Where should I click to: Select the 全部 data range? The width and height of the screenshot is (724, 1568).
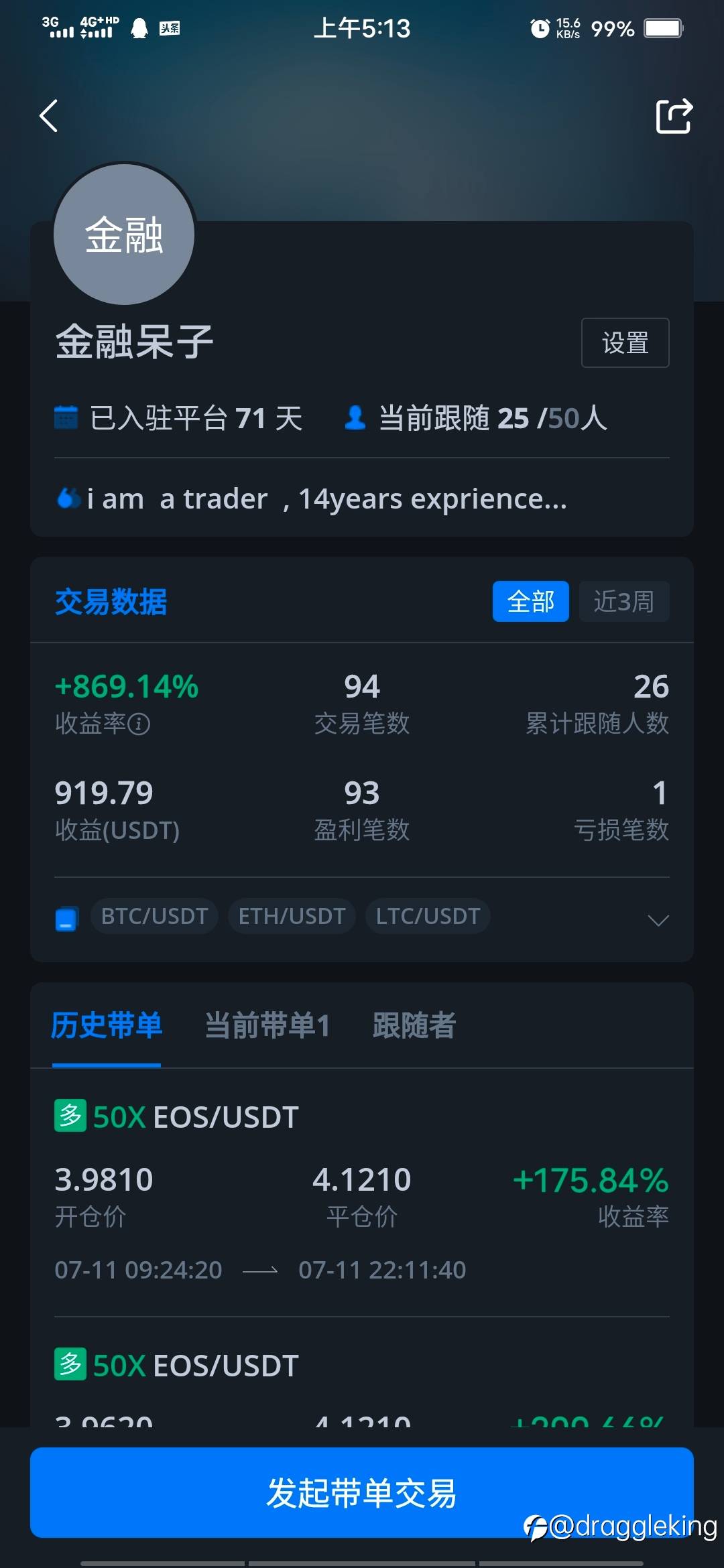[530, 601]
